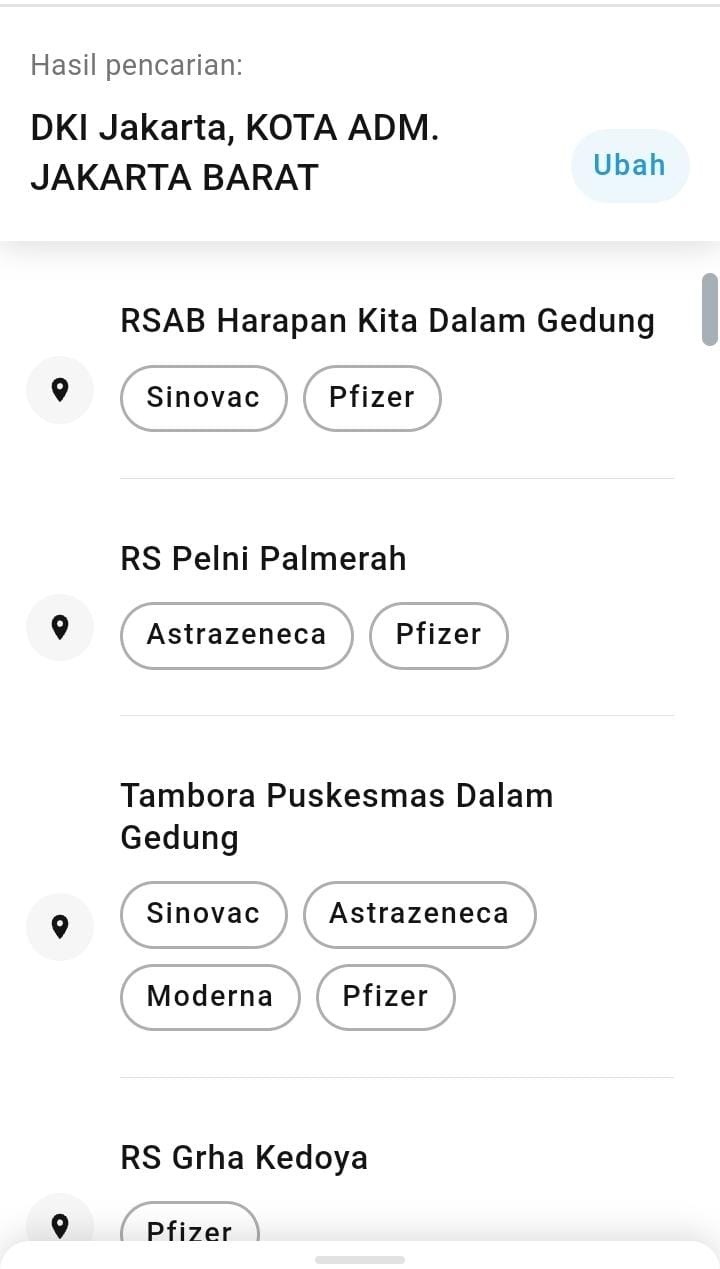720x1269 pixels.
Task: Toggle the Sinovac vaccine option for Tambora Puskesmas
Action: click(203, 914)
